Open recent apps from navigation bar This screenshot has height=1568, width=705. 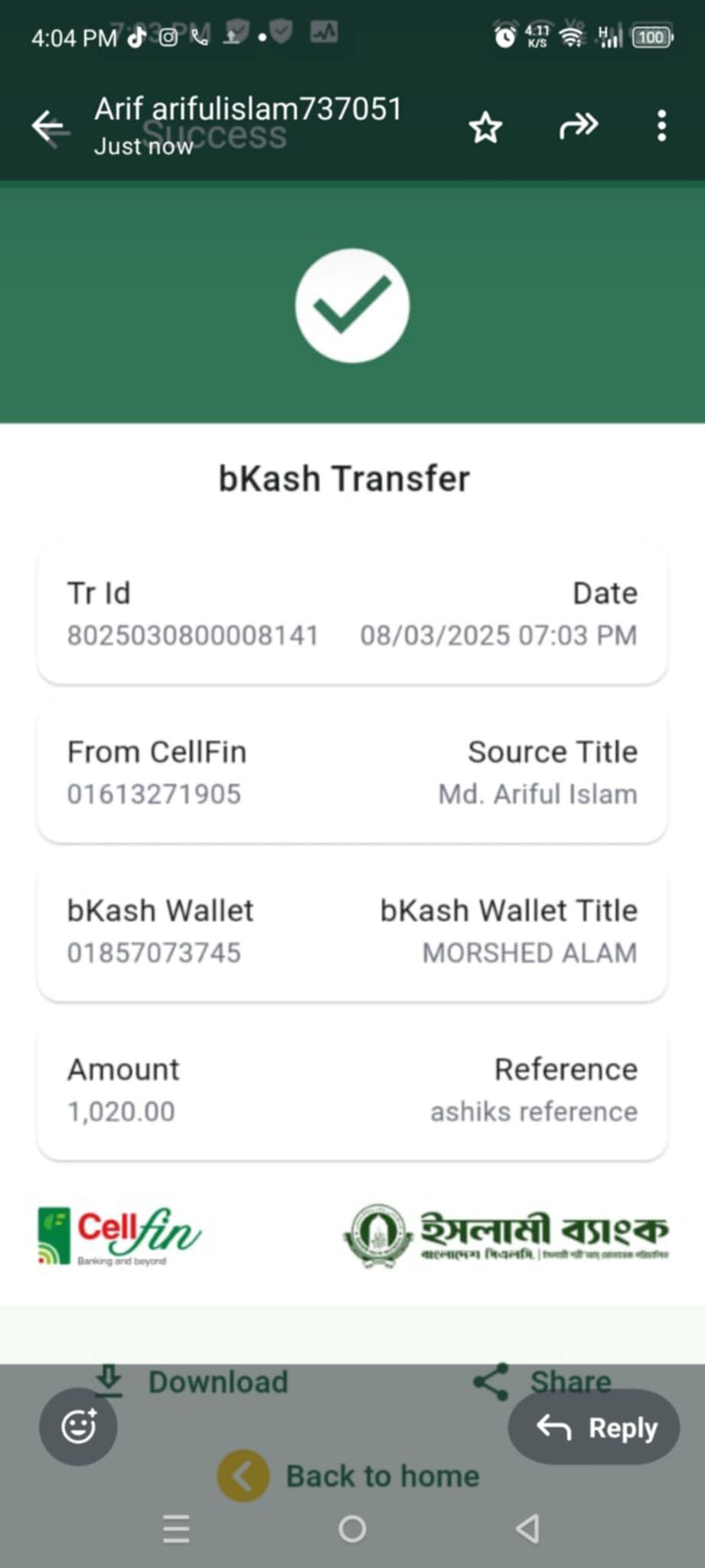pyautogui.click(x=176, y=1529)
